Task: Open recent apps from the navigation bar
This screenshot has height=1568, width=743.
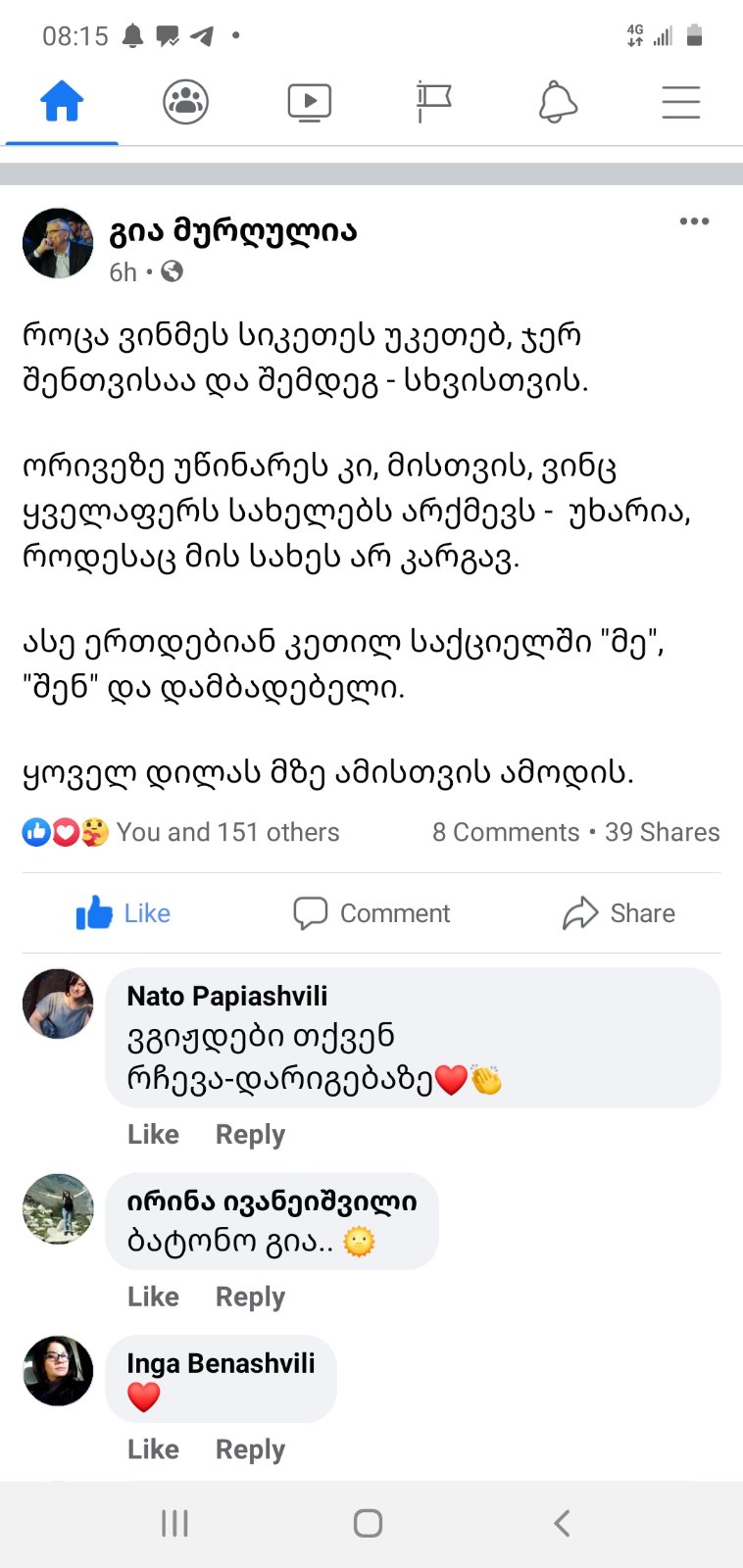Action: tap(174, 1523)
